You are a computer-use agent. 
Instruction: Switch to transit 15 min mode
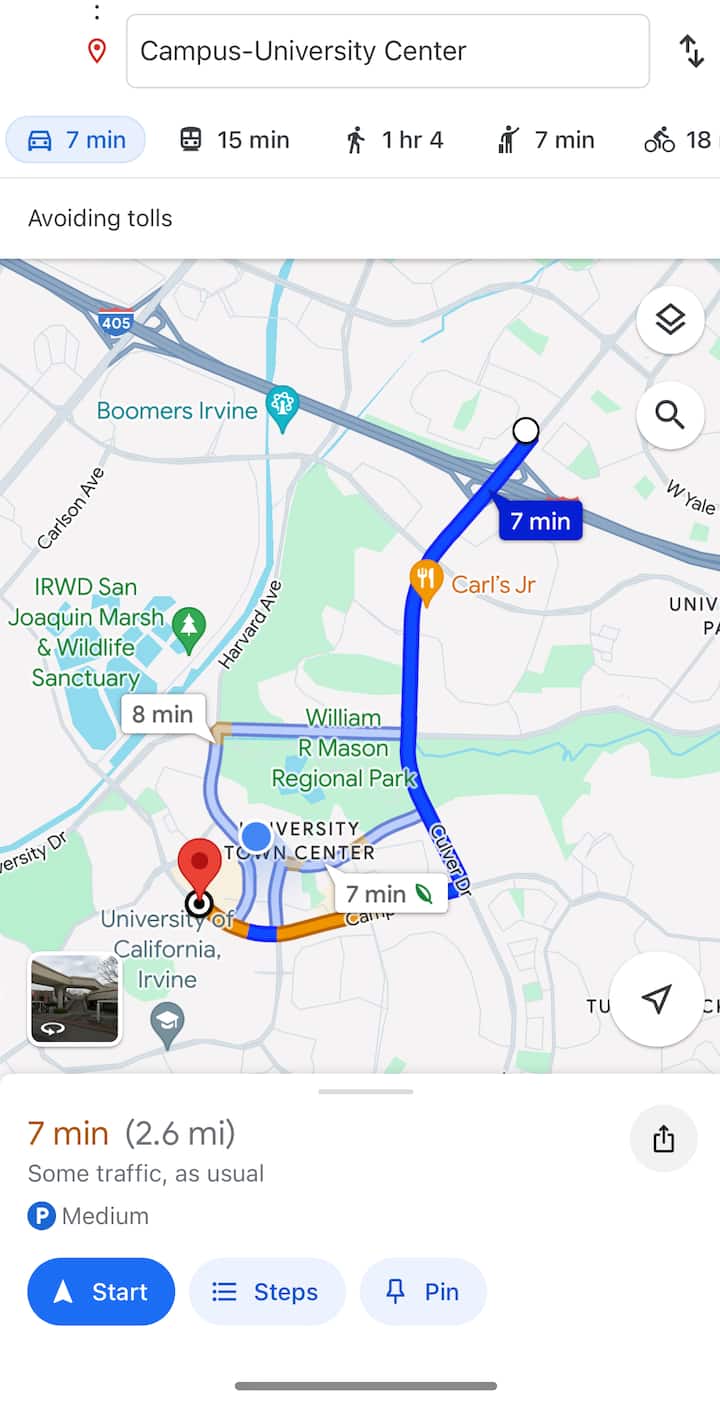234,140
